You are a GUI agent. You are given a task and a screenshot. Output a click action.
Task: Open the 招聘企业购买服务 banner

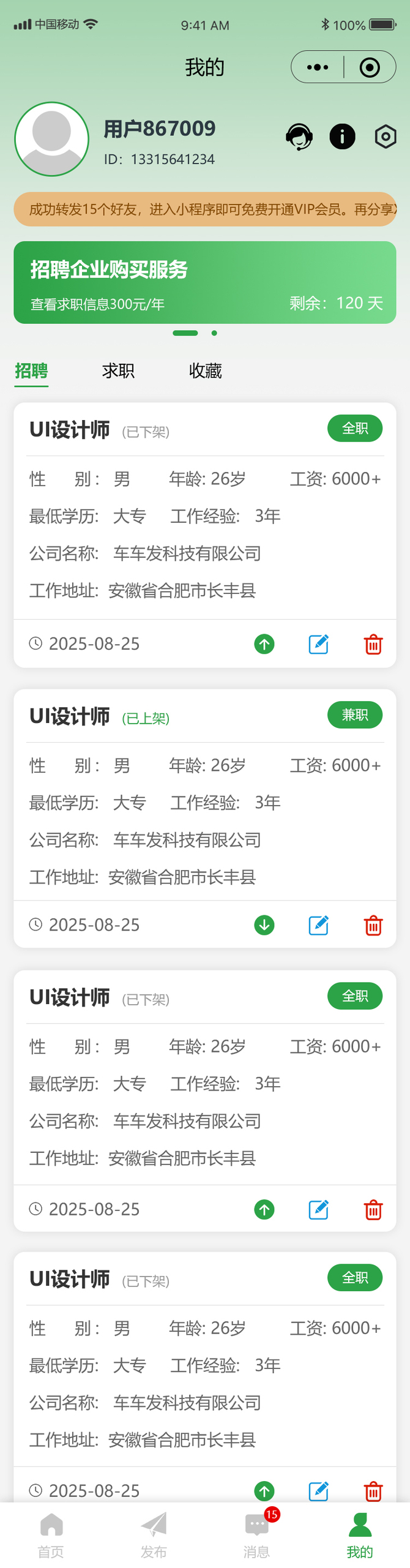205,282
